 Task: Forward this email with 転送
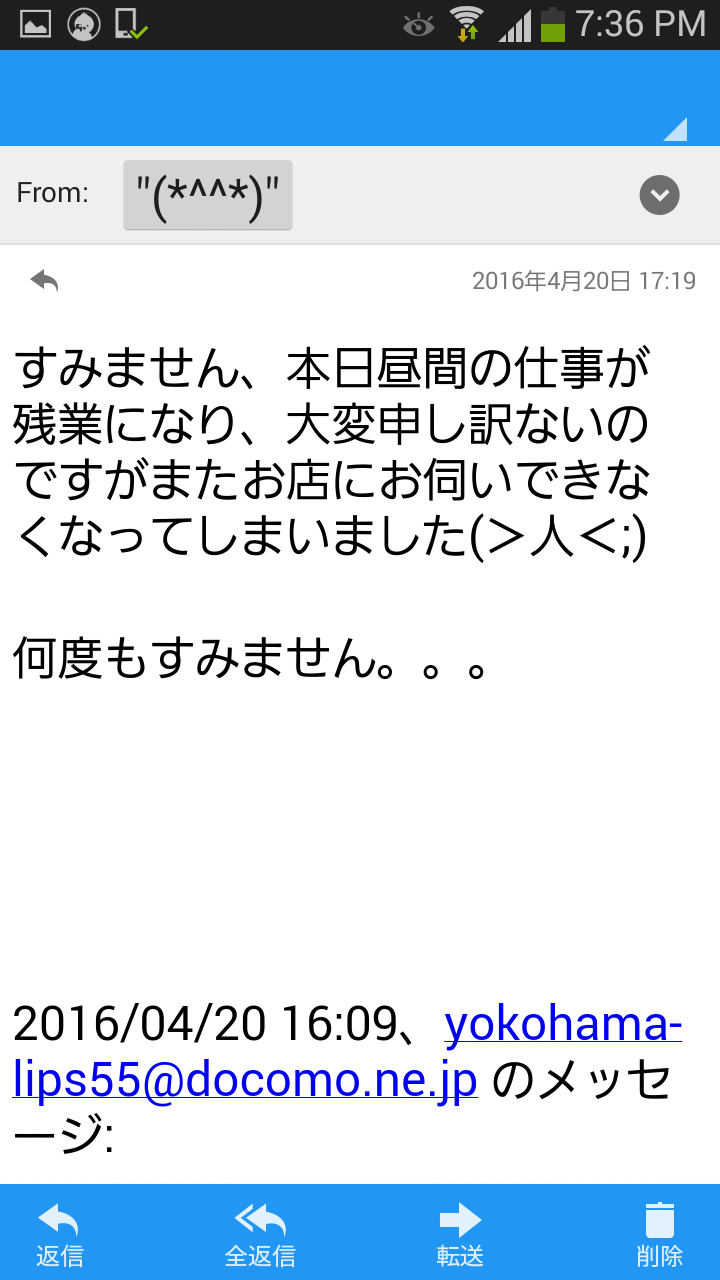[460, 1234]
